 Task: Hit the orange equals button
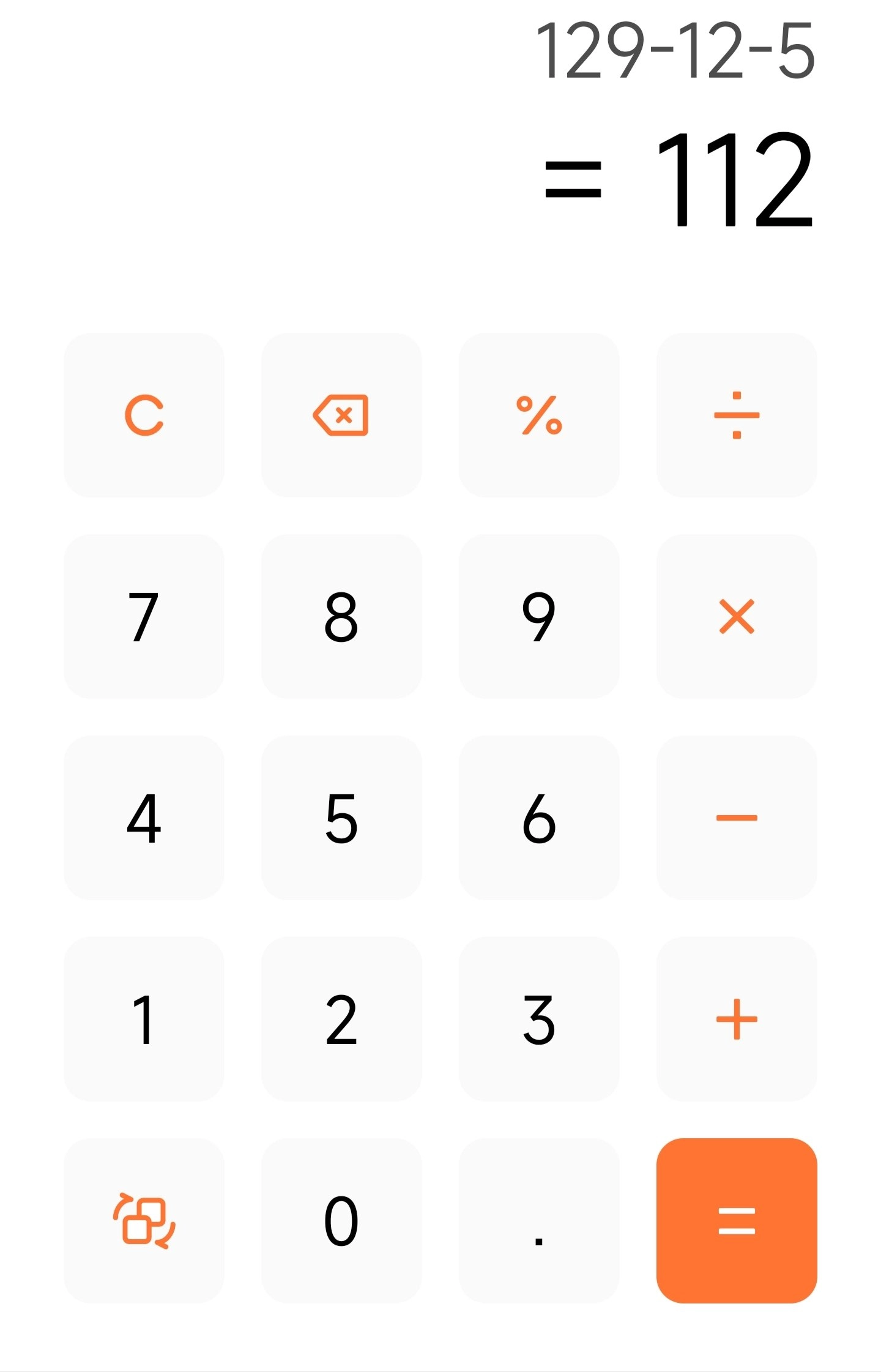737,1220
